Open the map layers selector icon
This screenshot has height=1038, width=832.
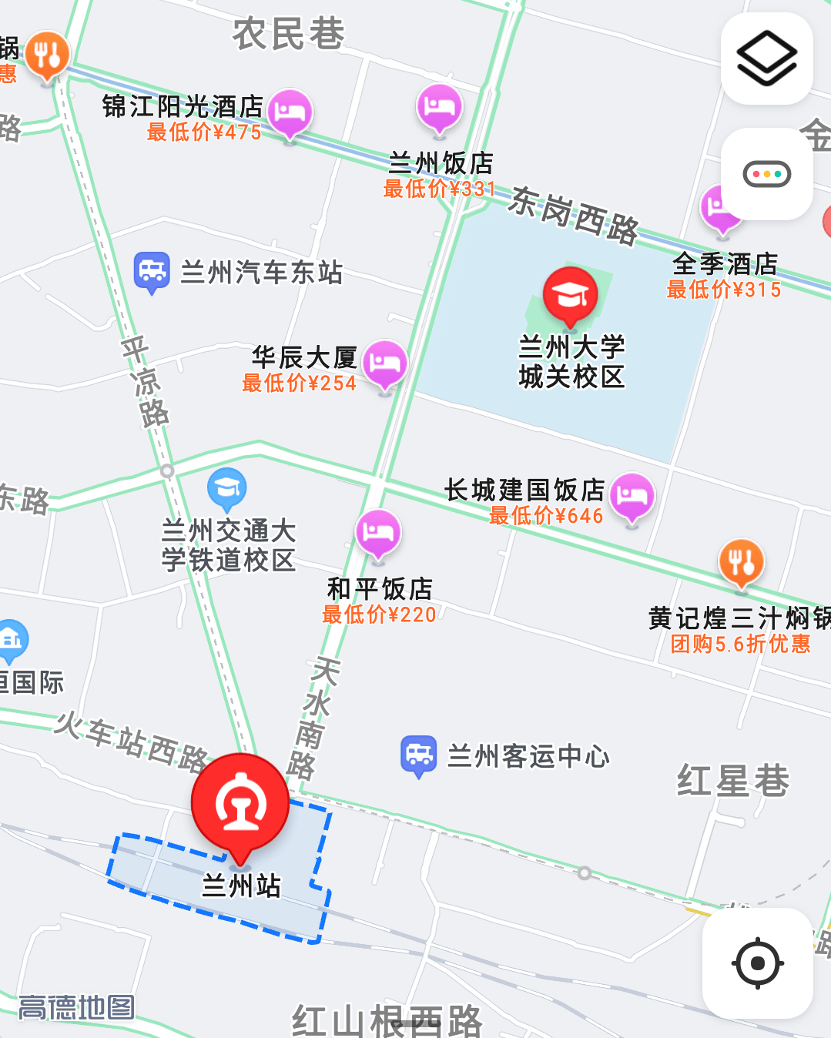point(766,60)
